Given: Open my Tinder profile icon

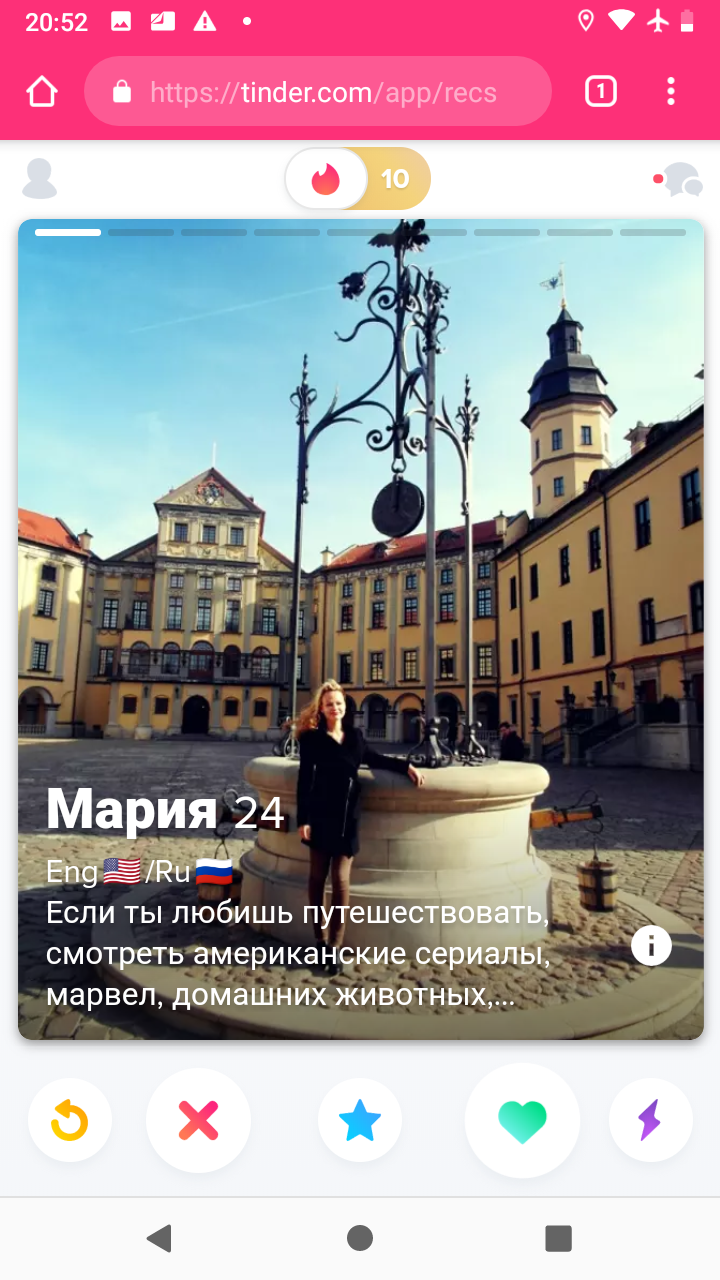Looking at the screenshot, I should tap(40, 179).
